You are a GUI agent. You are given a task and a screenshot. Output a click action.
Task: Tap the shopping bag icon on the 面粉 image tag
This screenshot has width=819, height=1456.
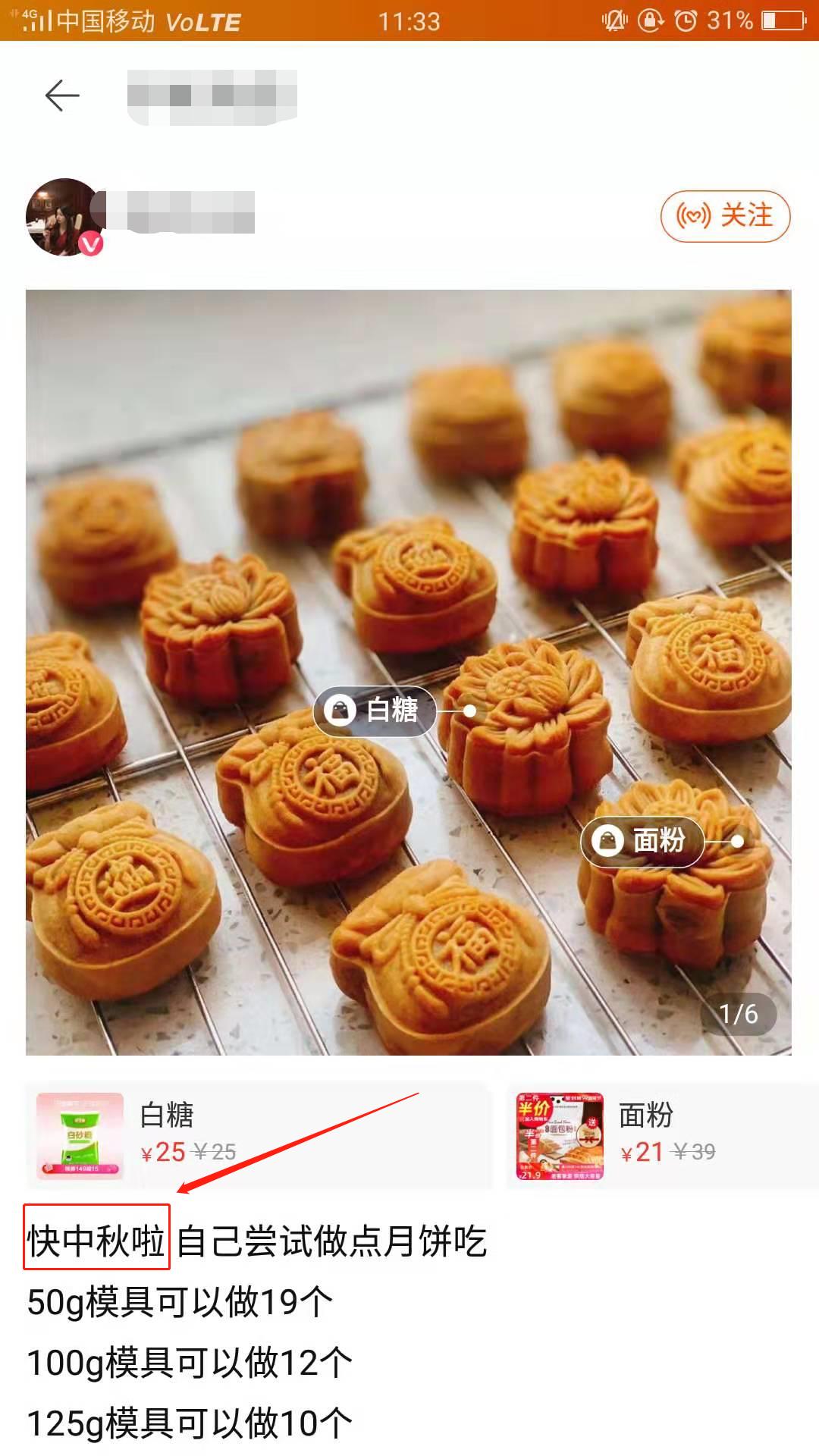tap(607, 840)
